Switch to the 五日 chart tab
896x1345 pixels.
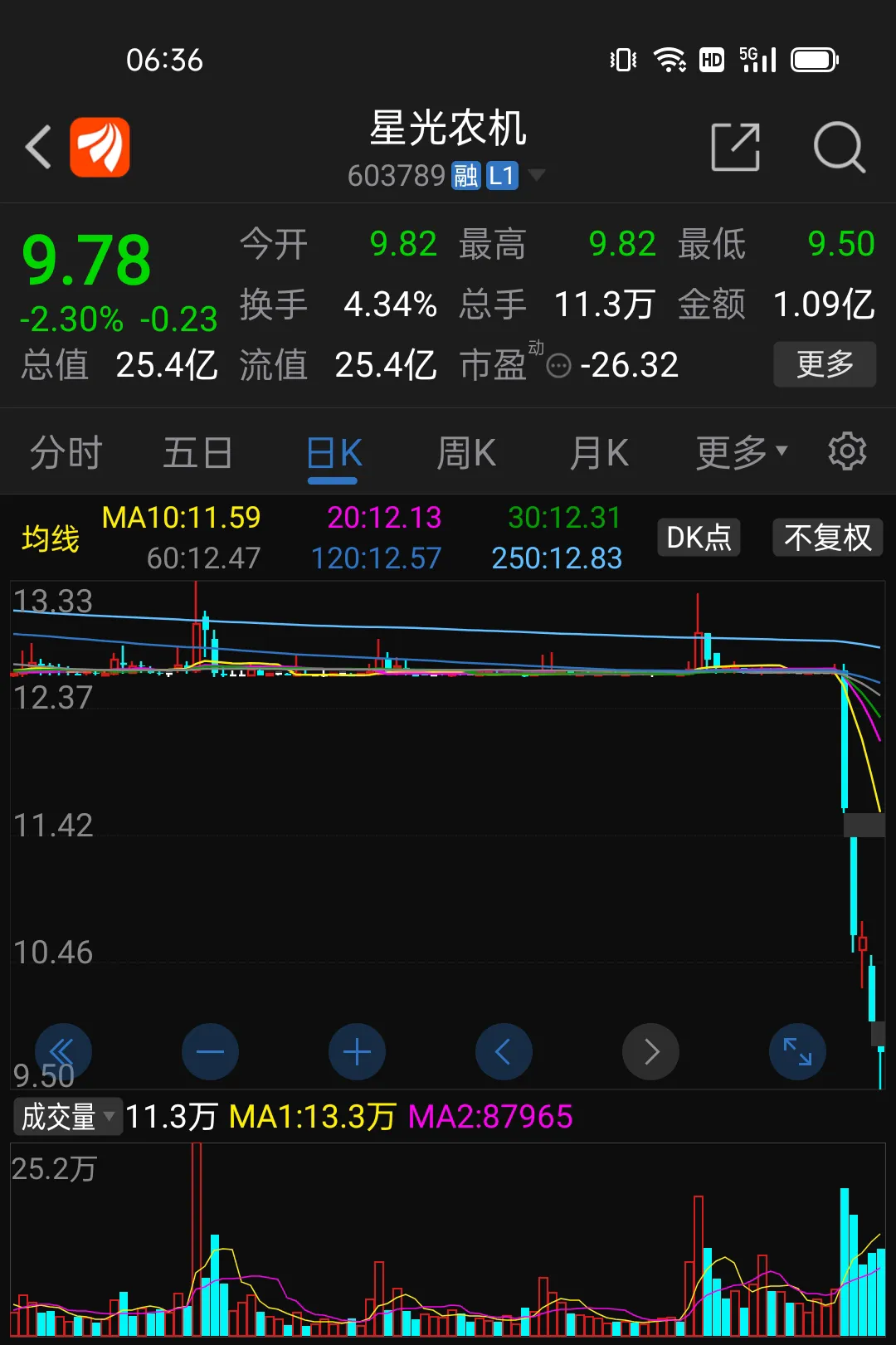(197, 453)
